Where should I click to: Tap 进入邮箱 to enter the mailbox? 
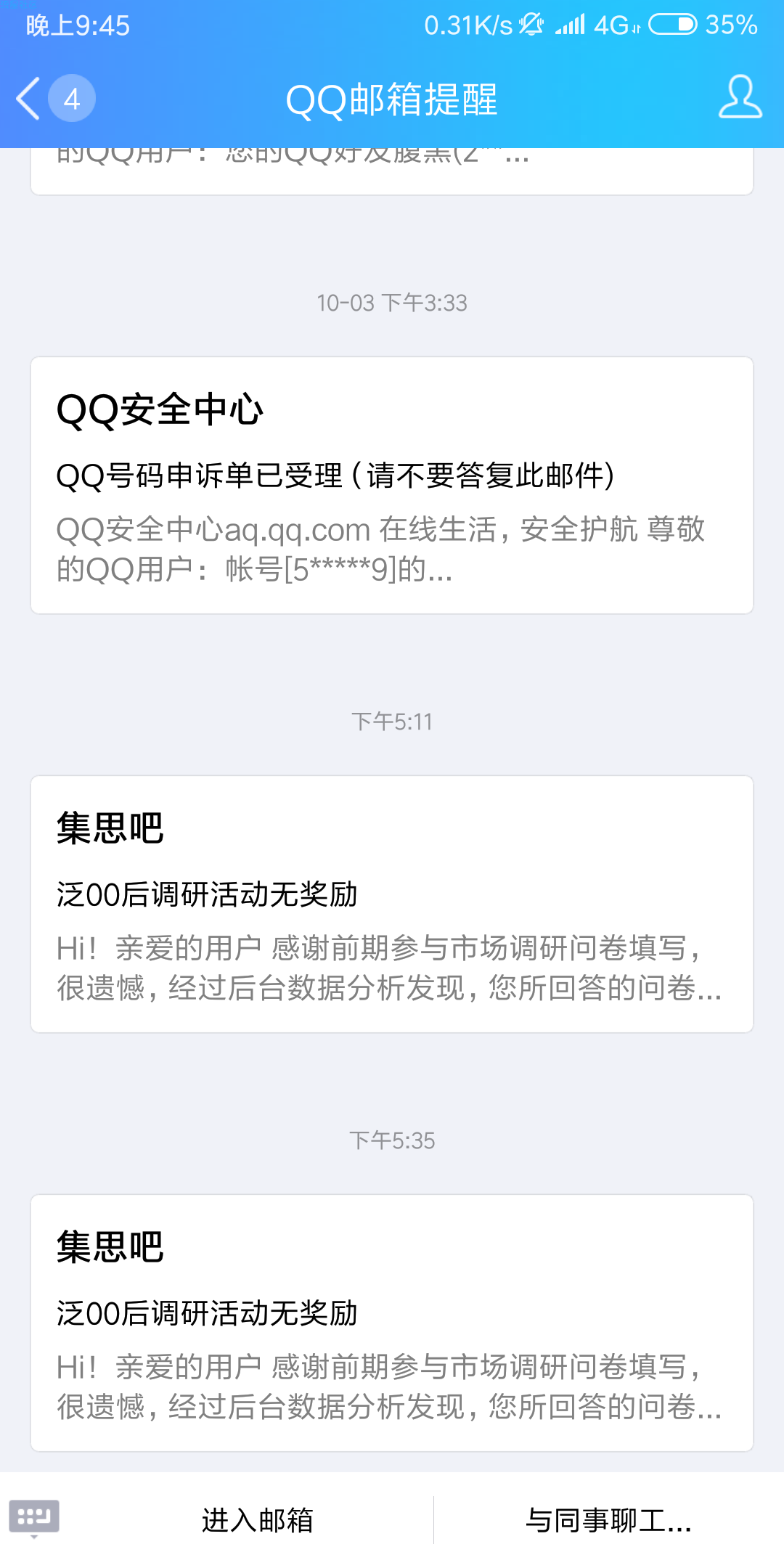tap(257, 1520)
